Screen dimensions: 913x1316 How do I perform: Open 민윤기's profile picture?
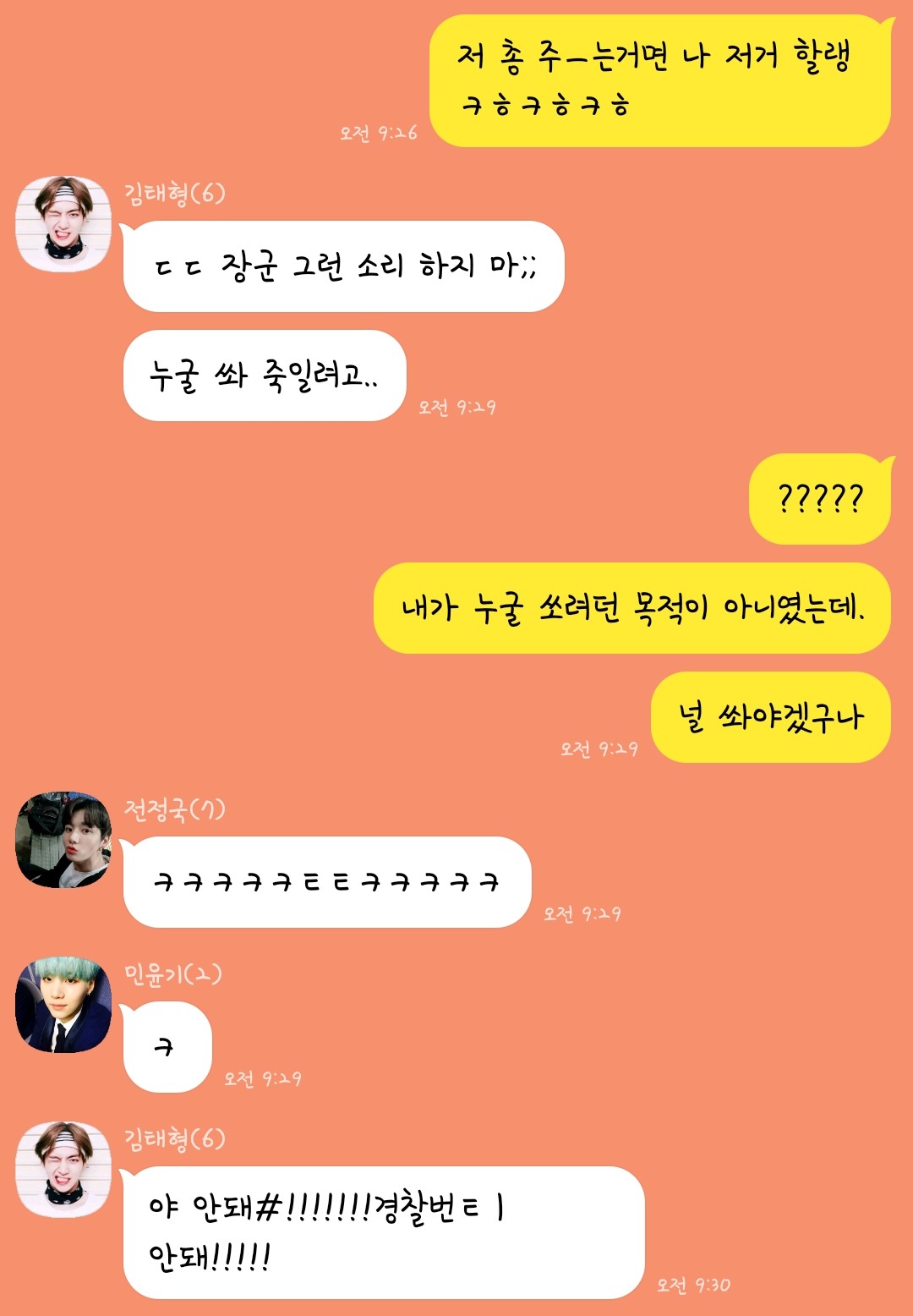point(63,1005)
